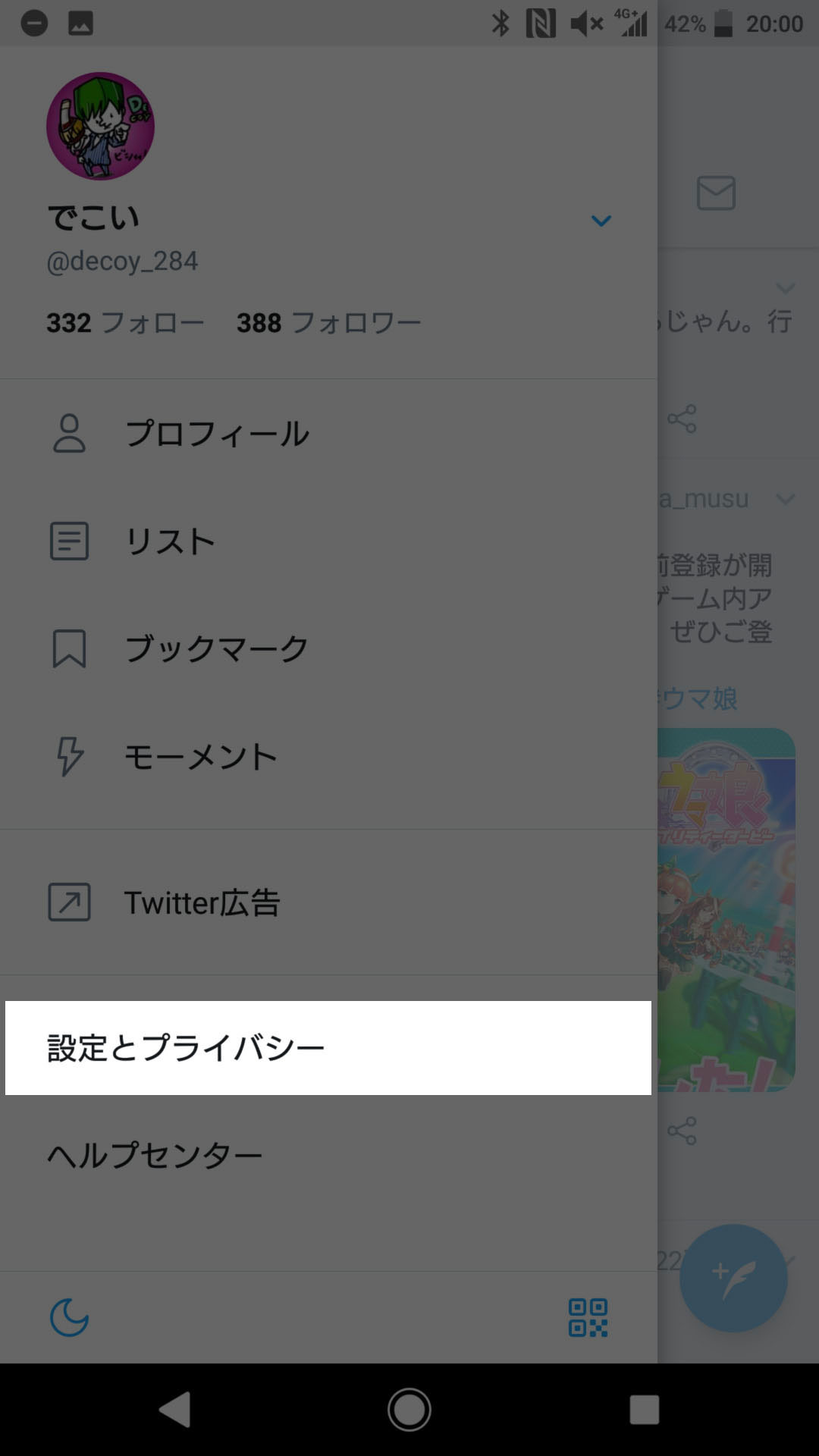Open プロフィール from the drawer
The height and width of the screenshot is (1456, 819).
click(x=328, y=433)
